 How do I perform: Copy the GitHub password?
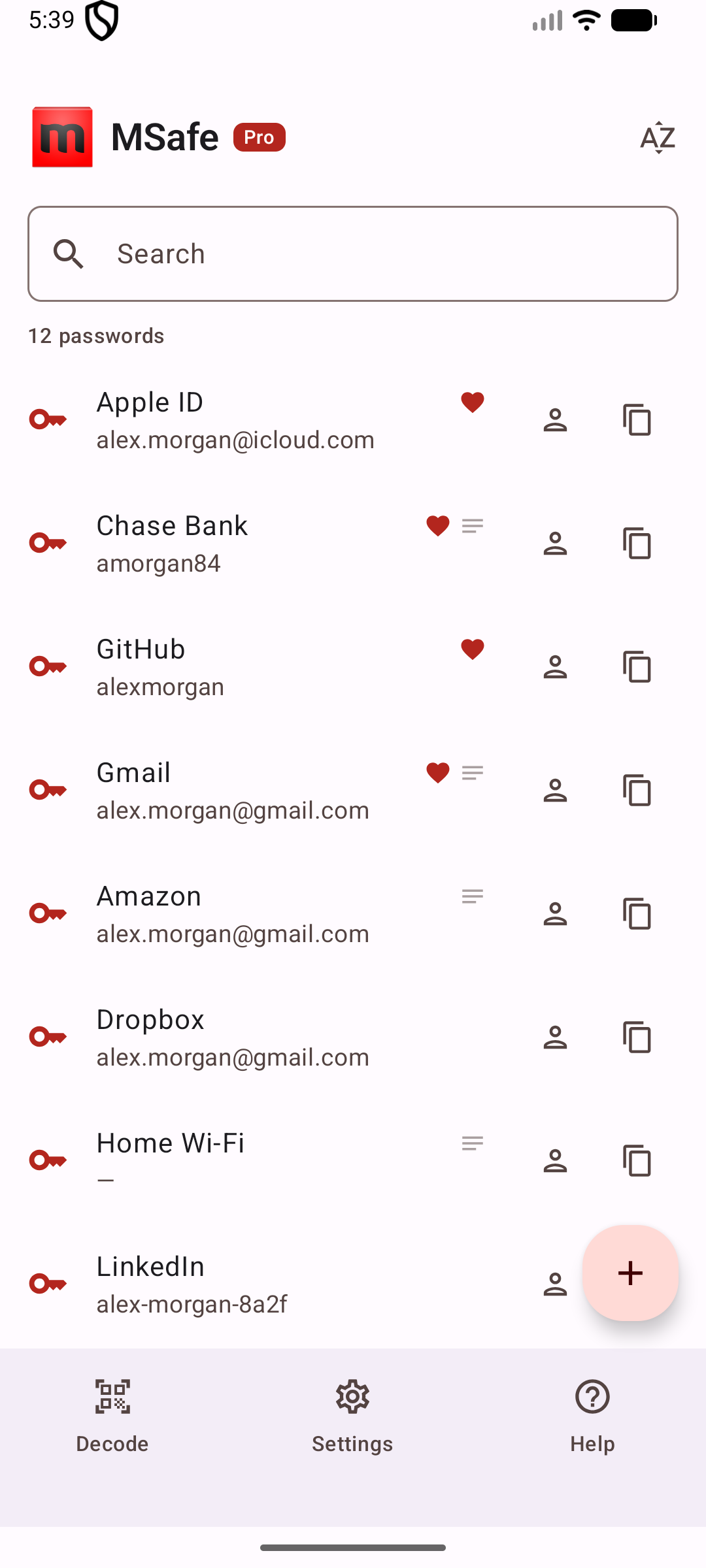point(637,667)
